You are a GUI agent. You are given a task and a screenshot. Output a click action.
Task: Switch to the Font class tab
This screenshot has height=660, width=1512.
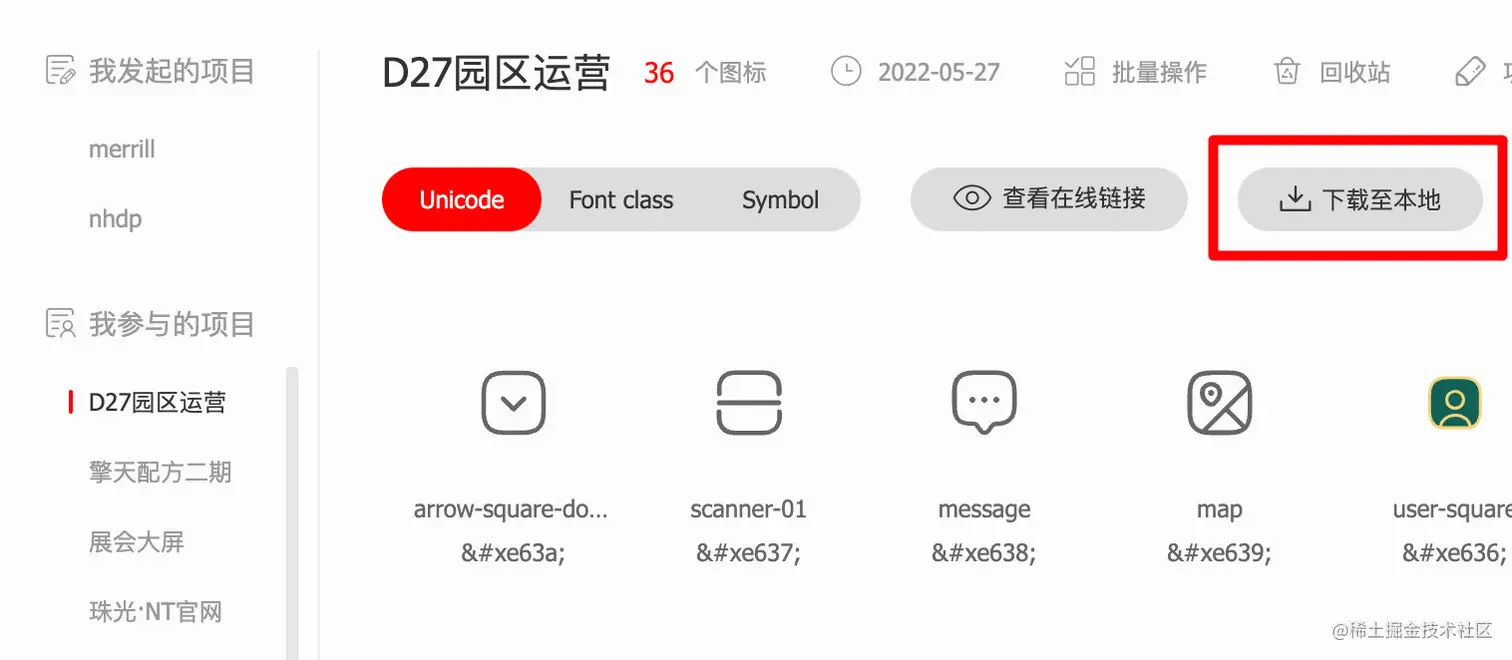point(621,200)
